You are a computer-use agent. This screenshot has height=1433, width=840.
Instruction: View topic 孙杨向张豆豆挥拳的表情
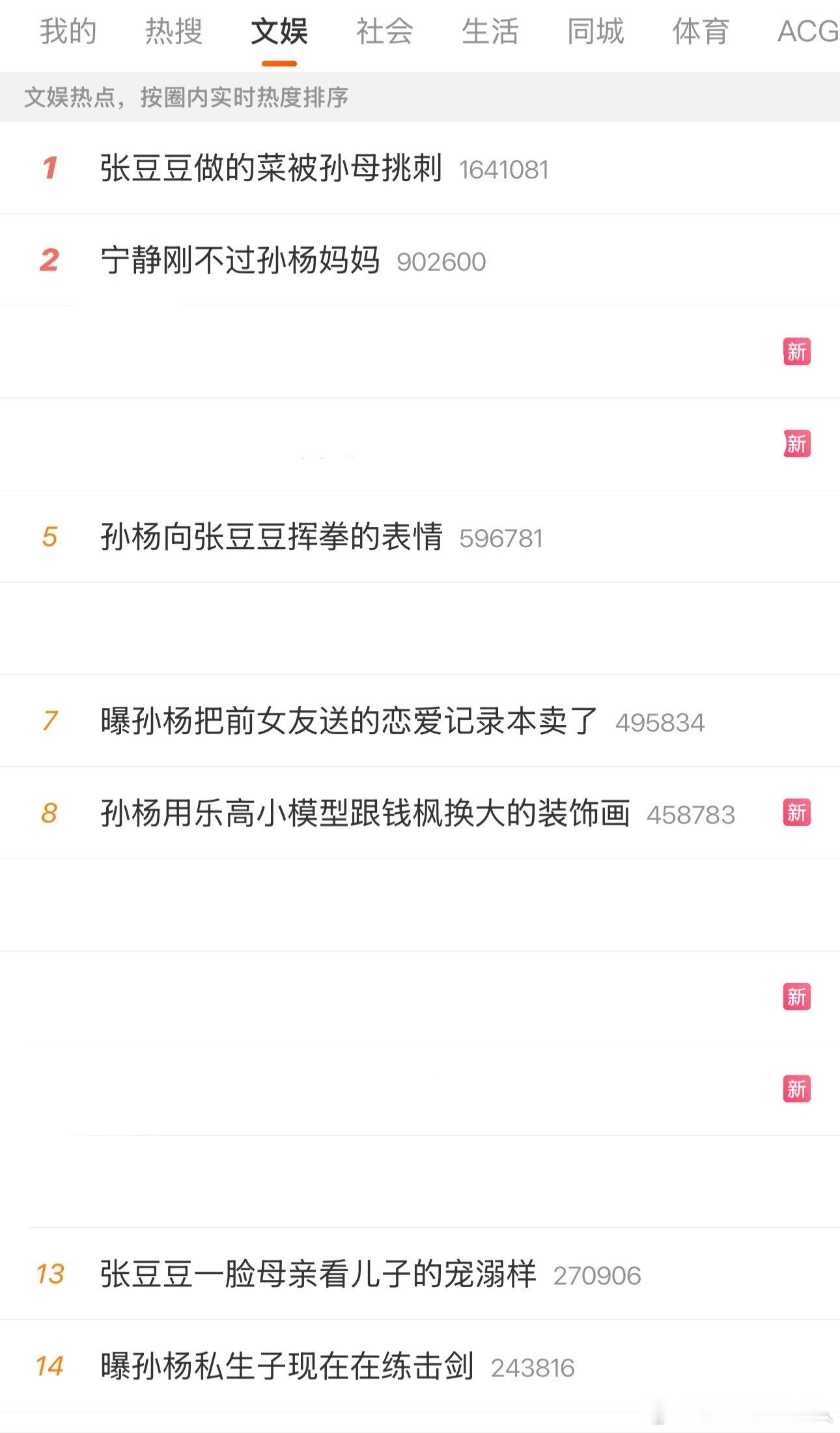tap(273, 537)
